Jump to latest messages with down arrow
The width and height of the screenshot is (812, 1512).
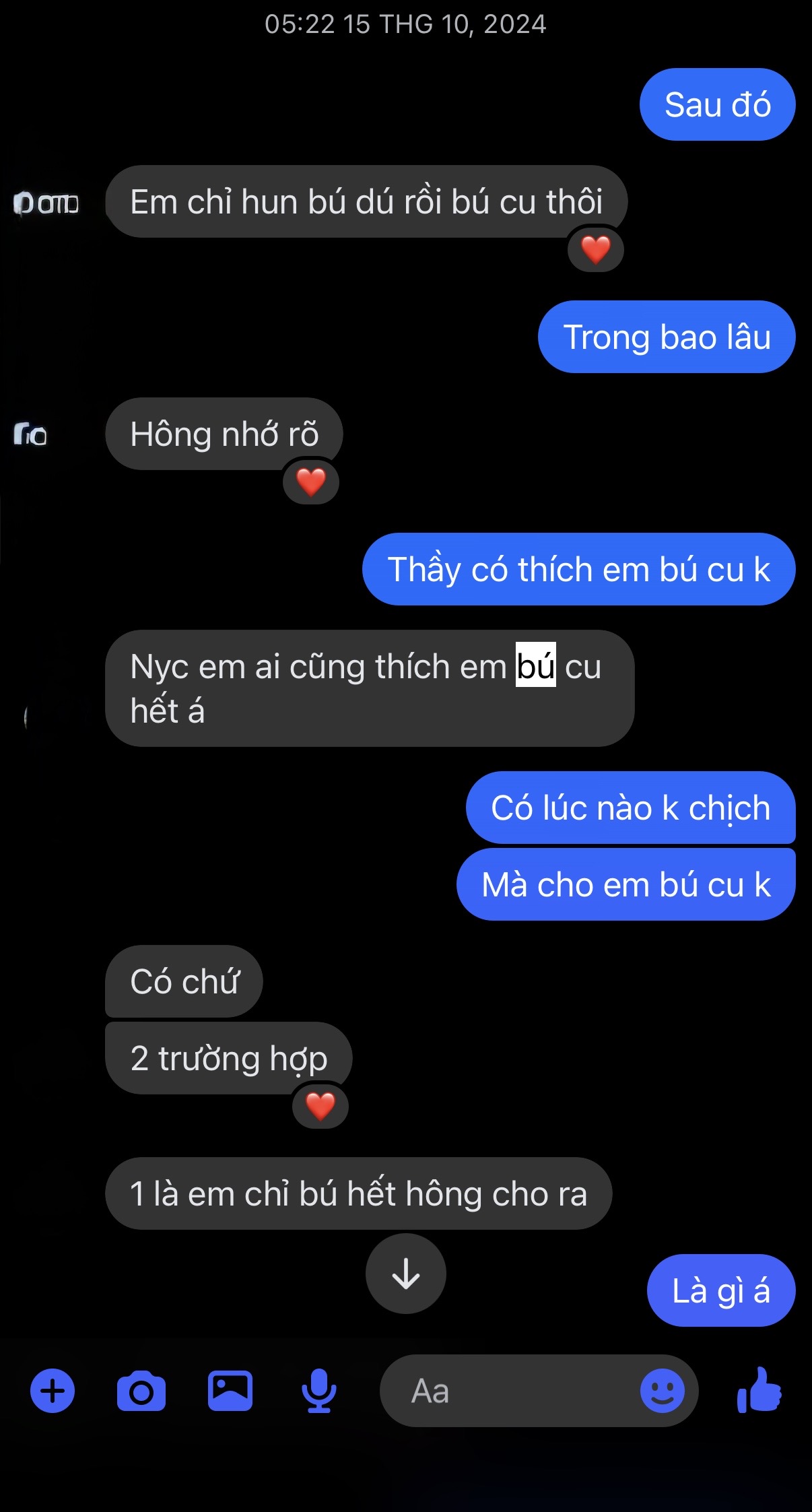tap(406, 1274)
